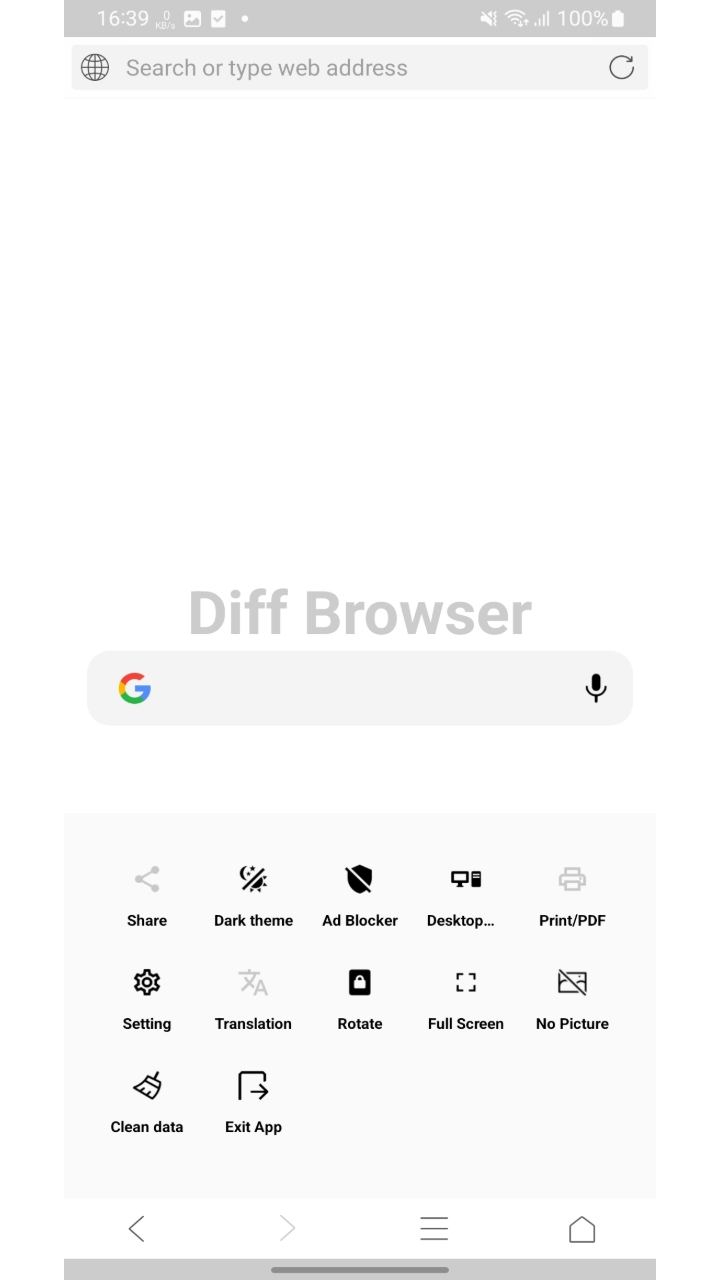Screen dimensions: 720x1280
Task: Enable Dark theme
Action: (x=253, y=895)
